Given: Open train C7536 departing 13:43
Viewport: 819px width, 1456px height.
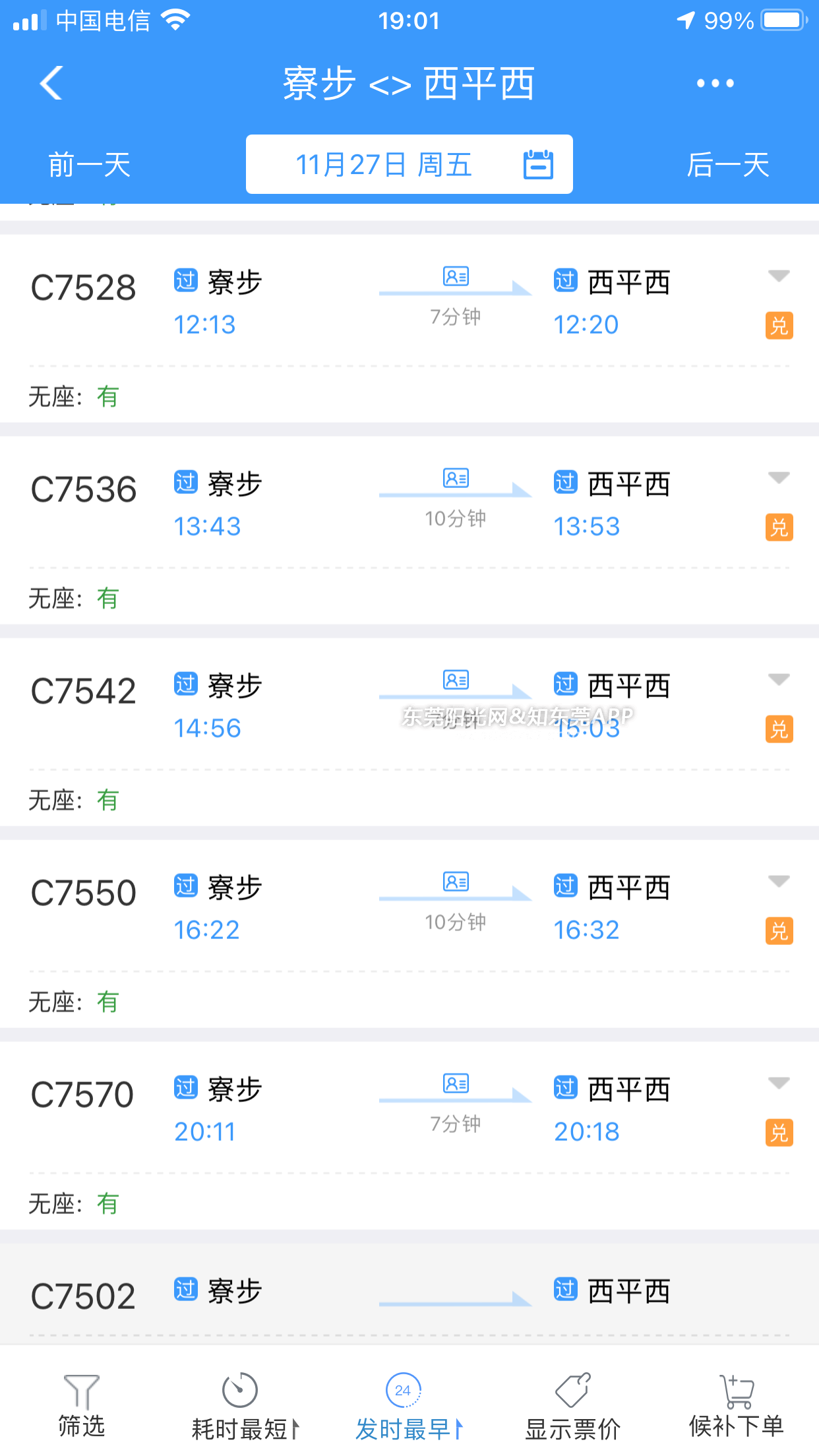Looking at the screenshot, I should coord(409,530).
